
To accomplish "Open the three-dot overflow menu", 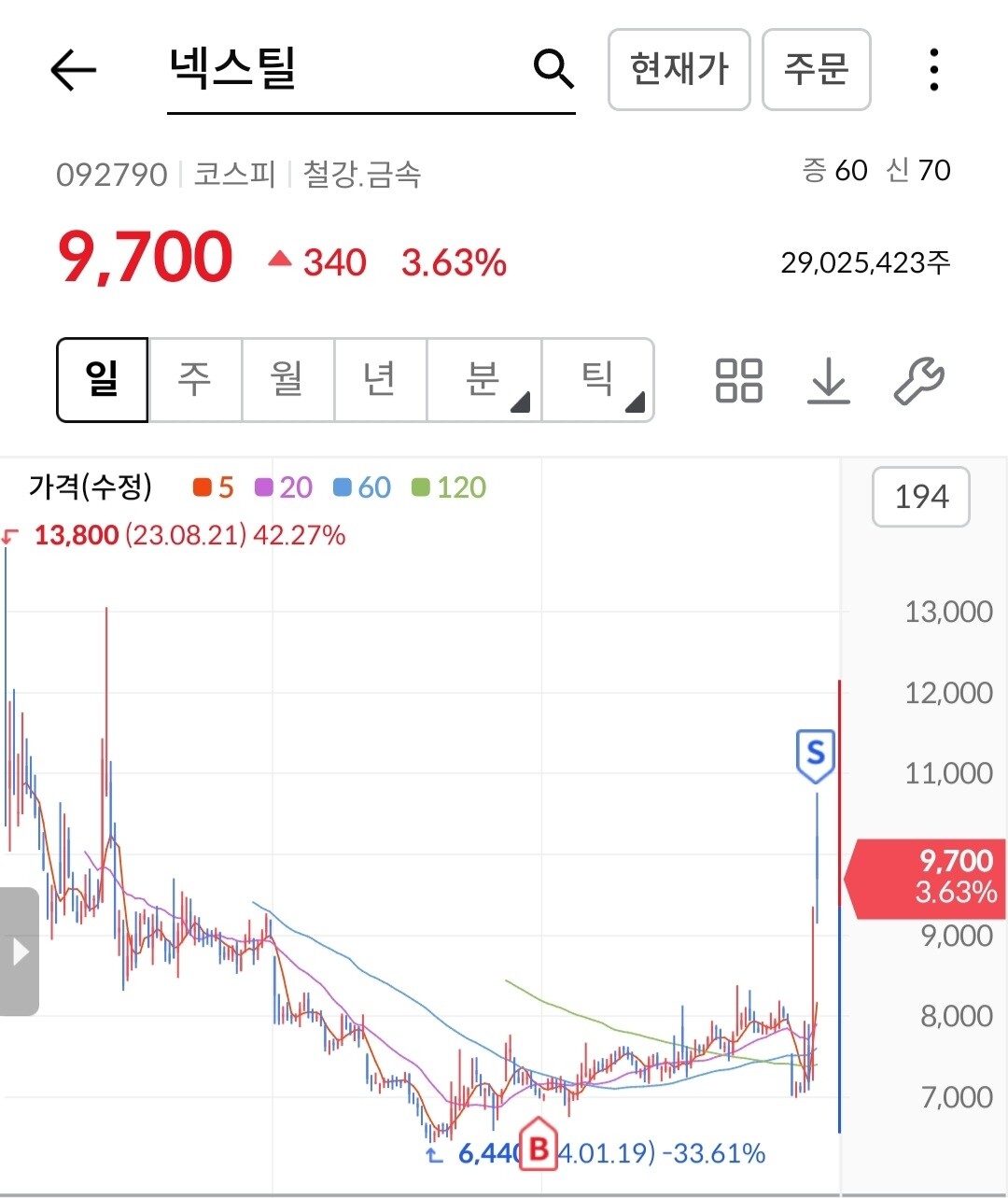I will coord(932,69).
